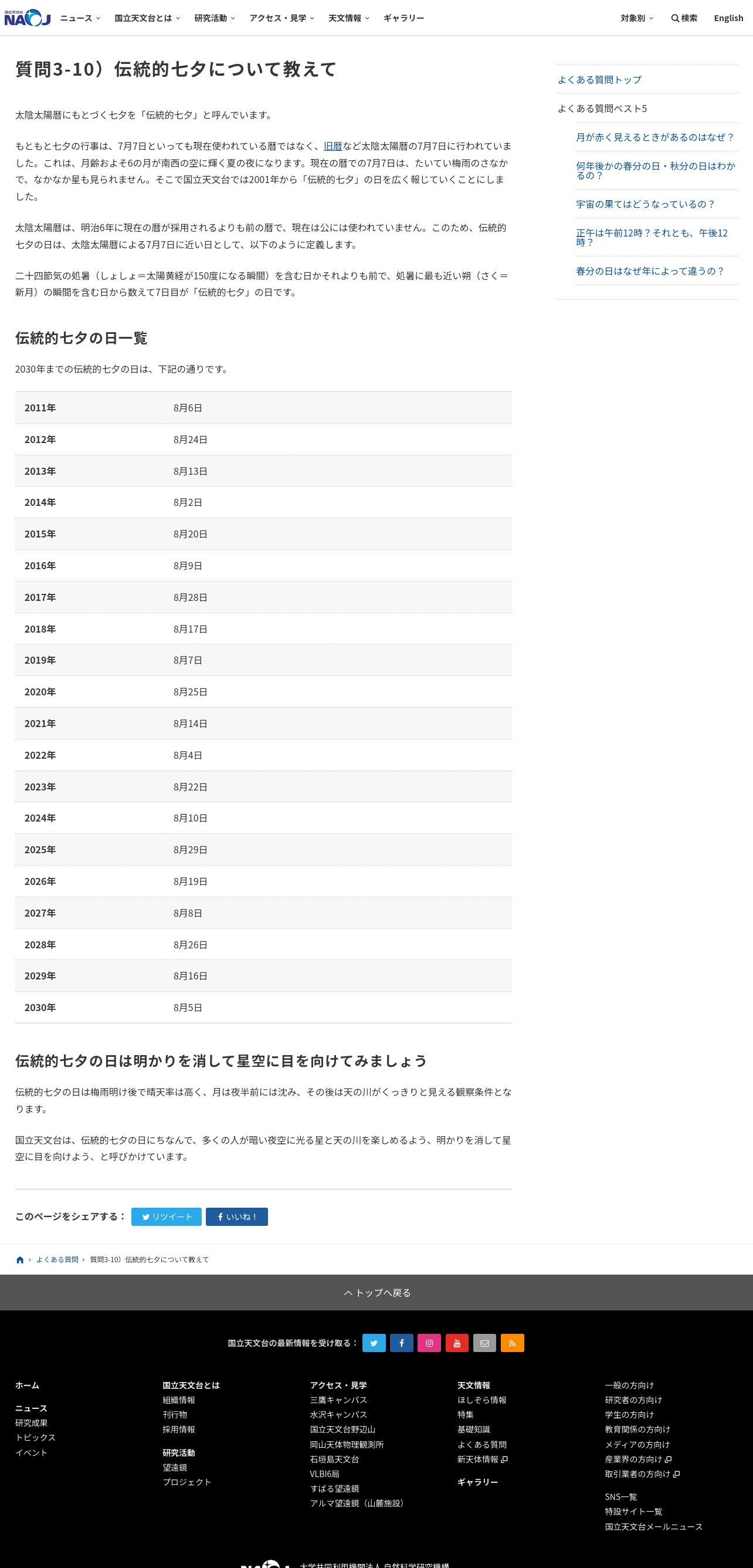Open the Instagram icon in the footer
The image size is (753, 1568).
pyautogui.click(x=429, y=1343)
